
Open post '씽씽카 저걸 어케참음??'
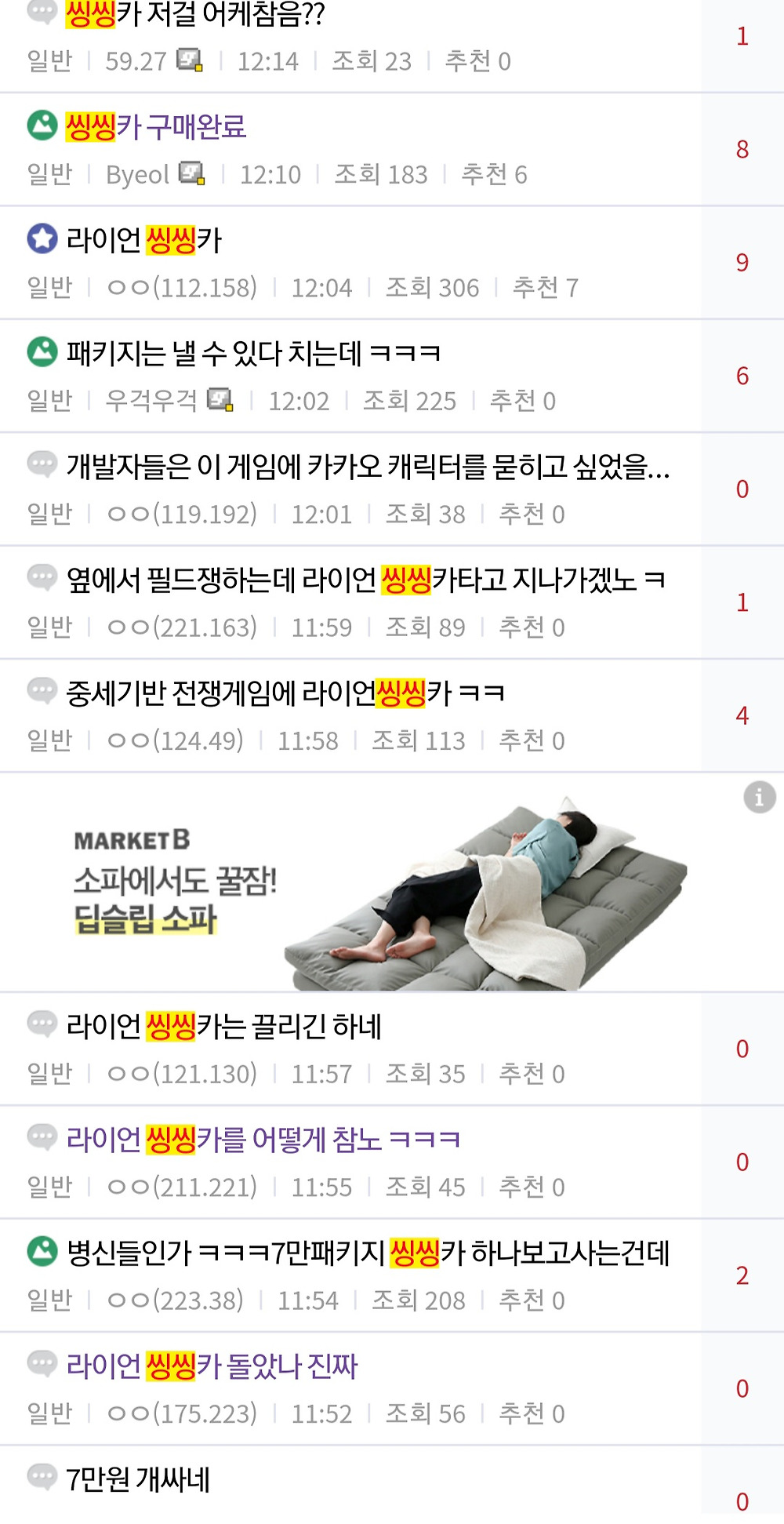(x=196, y=14)
